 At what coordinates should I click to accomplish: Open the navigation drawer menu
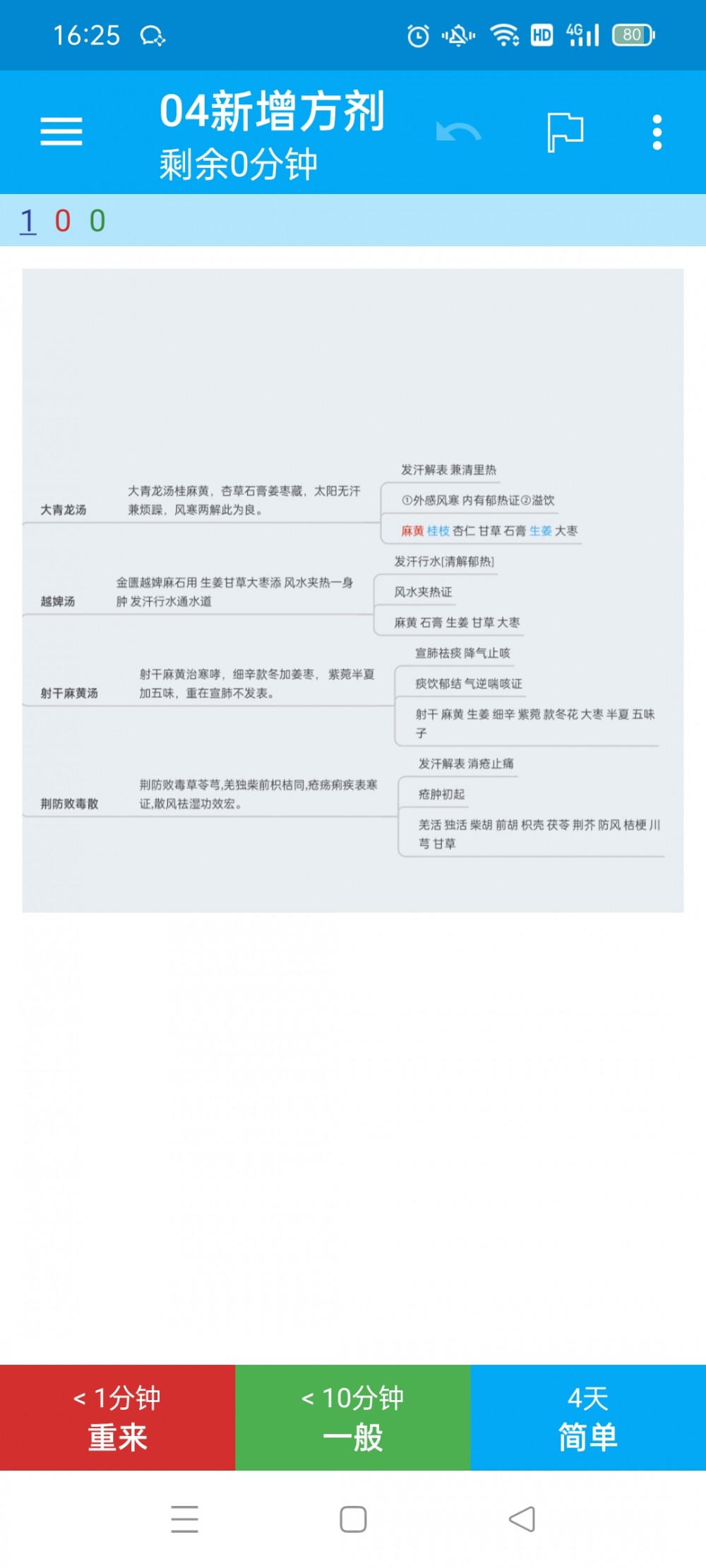pos(61,132)
